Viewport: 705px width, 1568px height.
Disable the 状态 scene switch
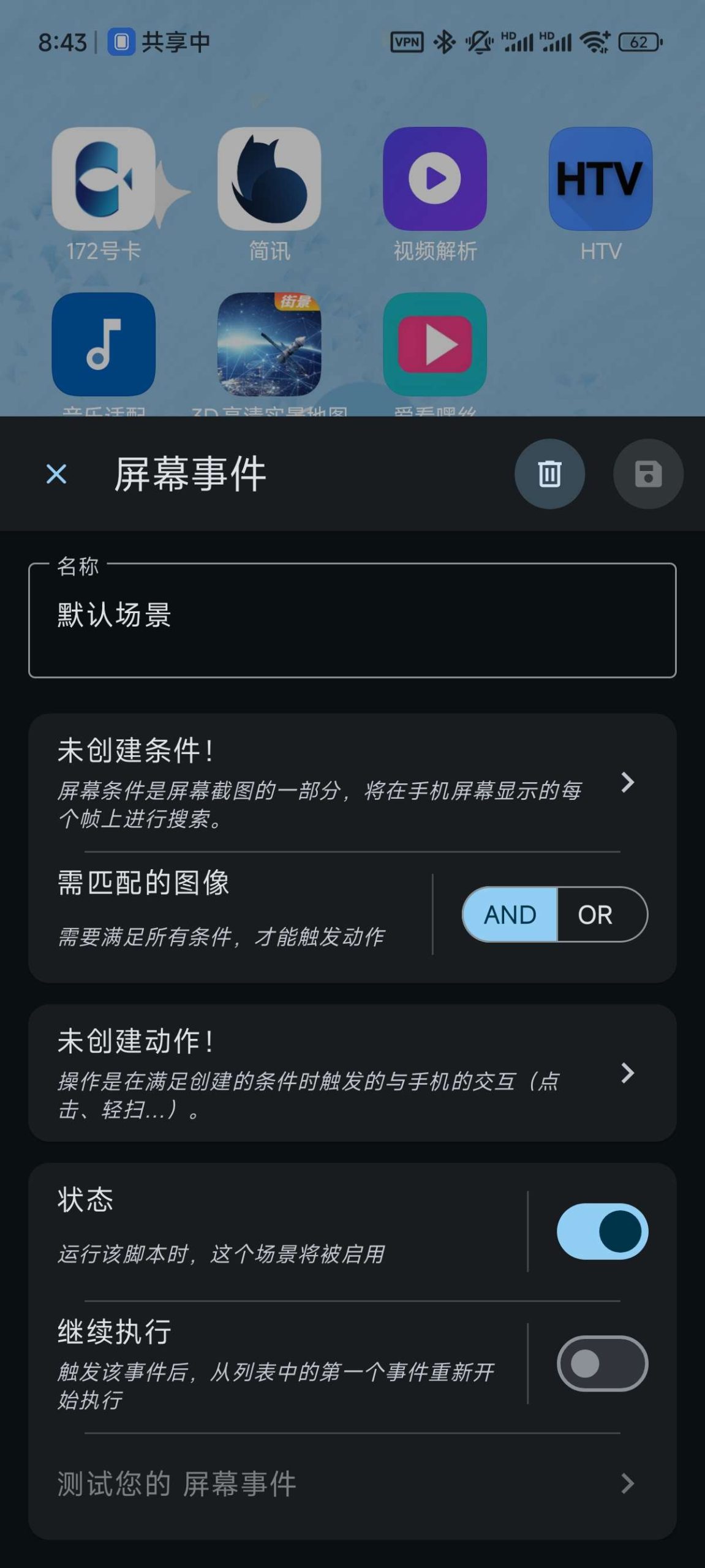tap(601, 1231)
